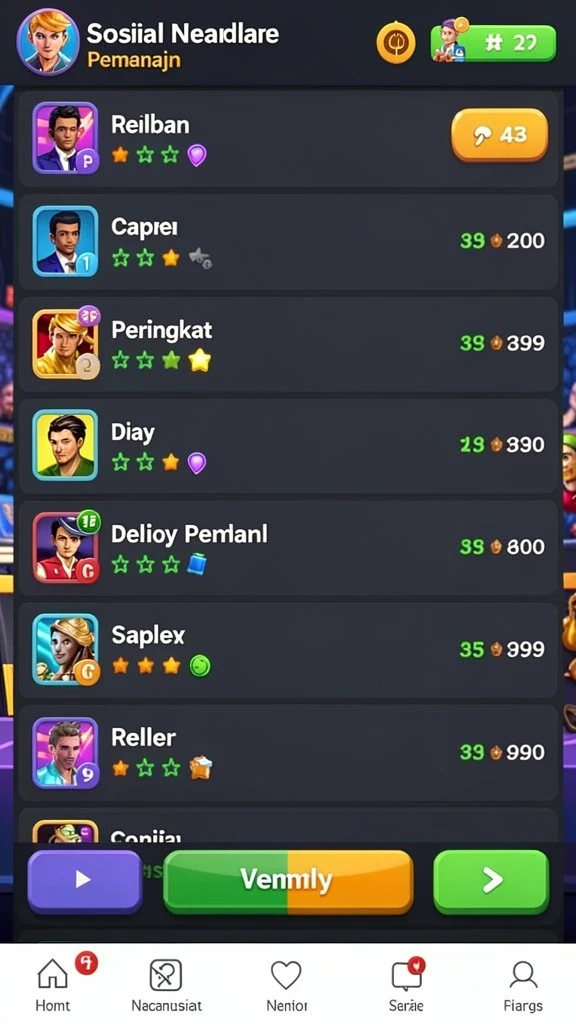Viewport: 576px width, 1024px height.
Task: Tap the Vemmly button
Action: pyautogui.click(x=288, y=881)
